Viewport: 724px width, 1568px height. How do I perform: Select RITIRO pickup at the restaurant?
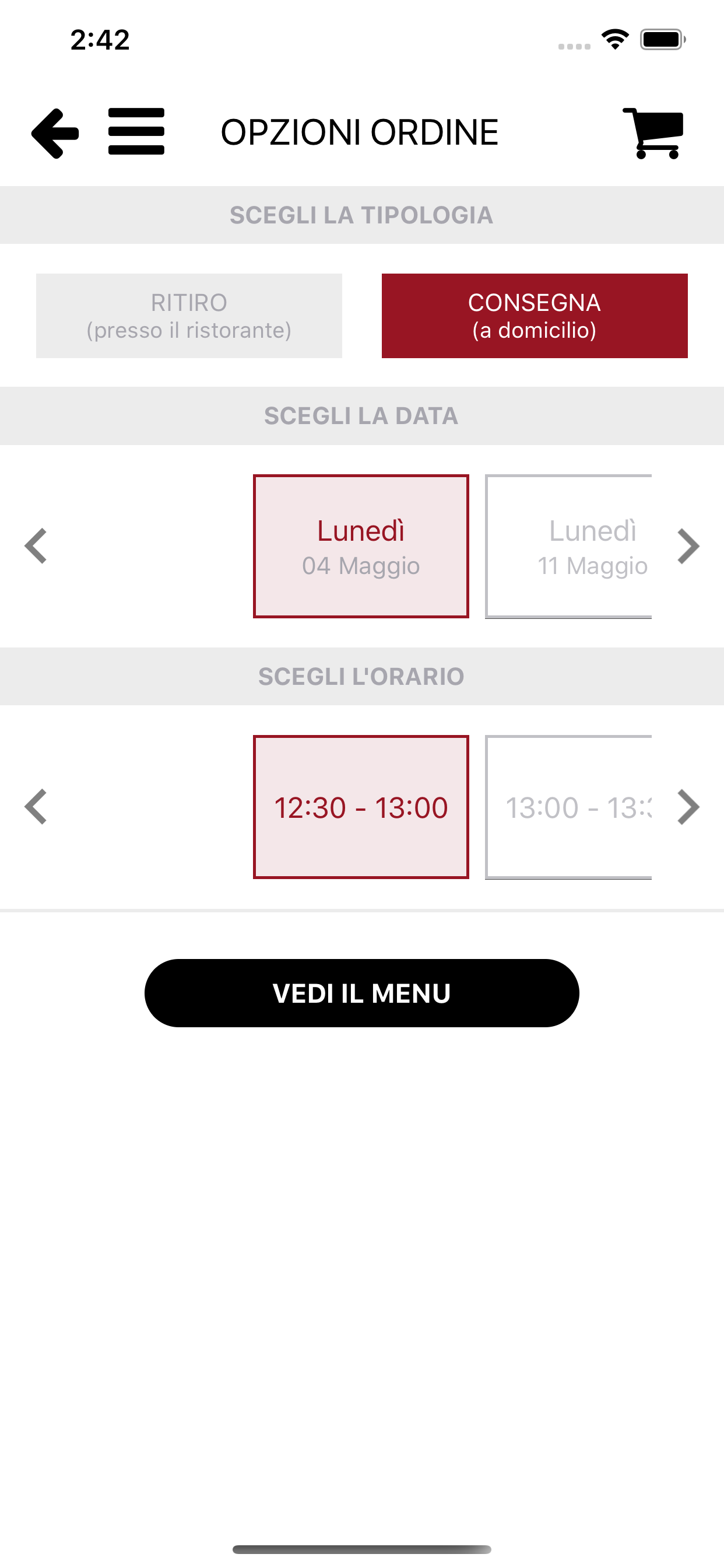189,316
